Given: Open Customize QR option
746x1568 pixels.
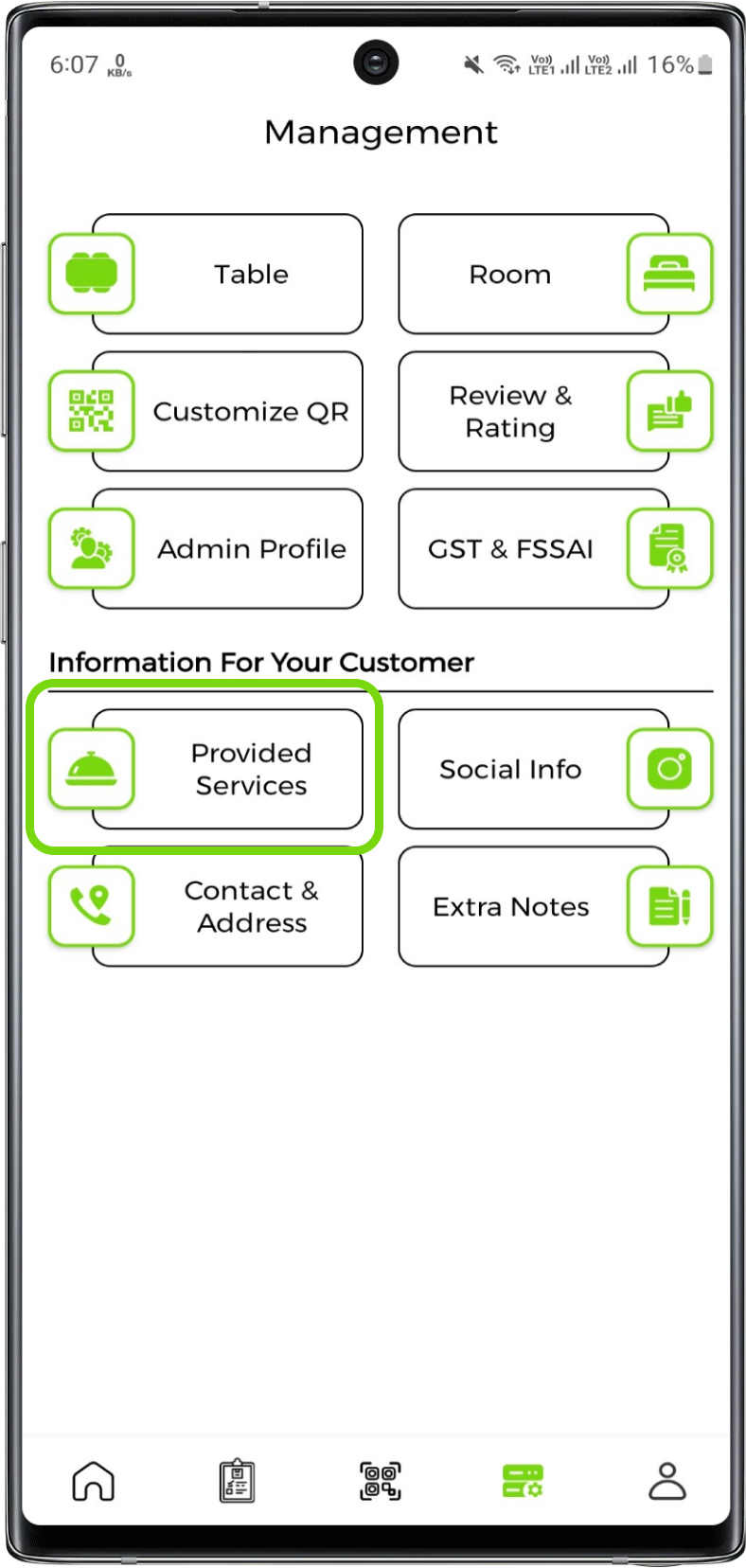Looking at the screenshot, I should click(227, 411).
